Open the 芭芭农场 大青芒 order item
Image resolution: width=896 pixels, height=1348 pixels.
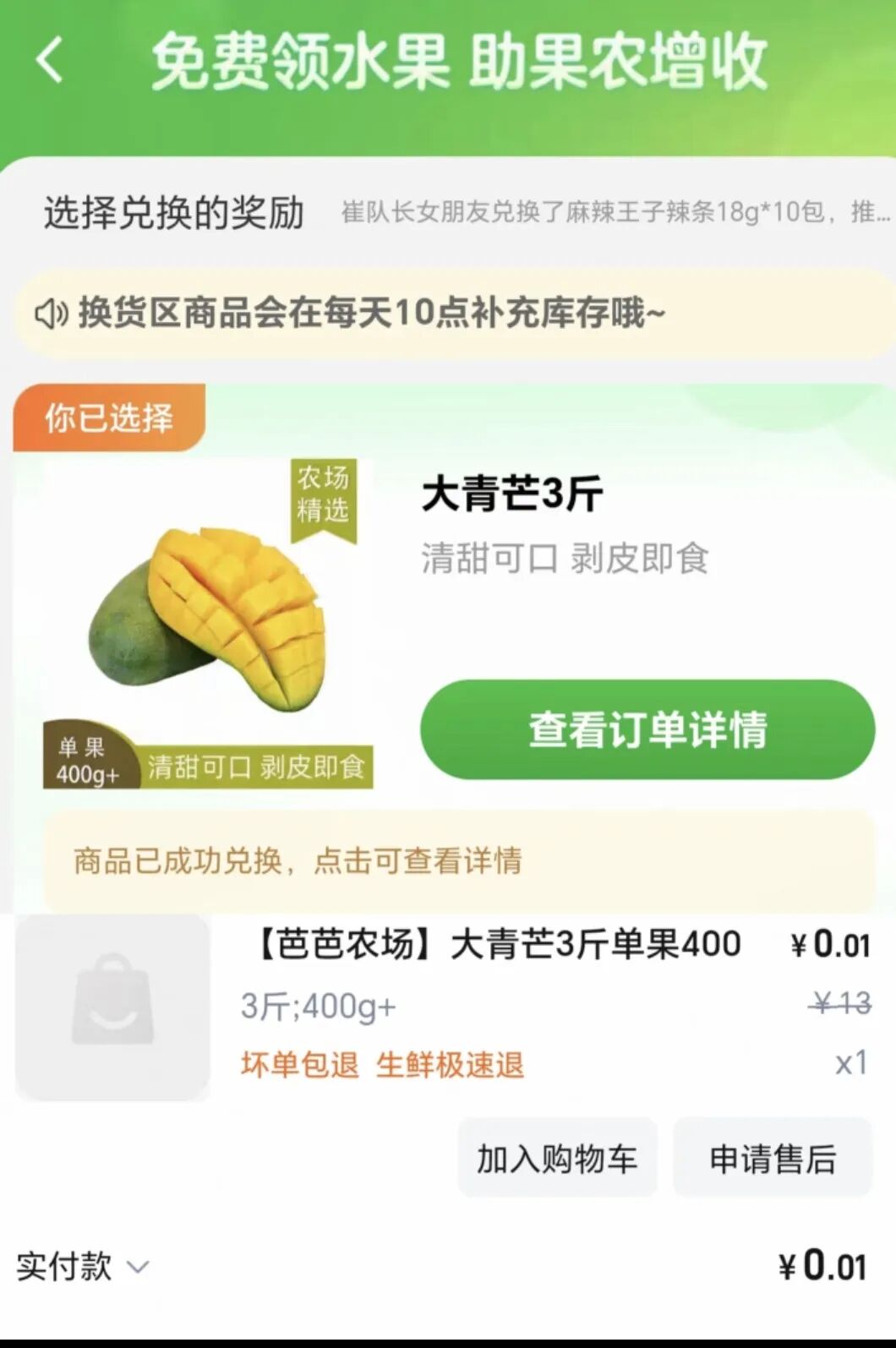coord(497,945)
